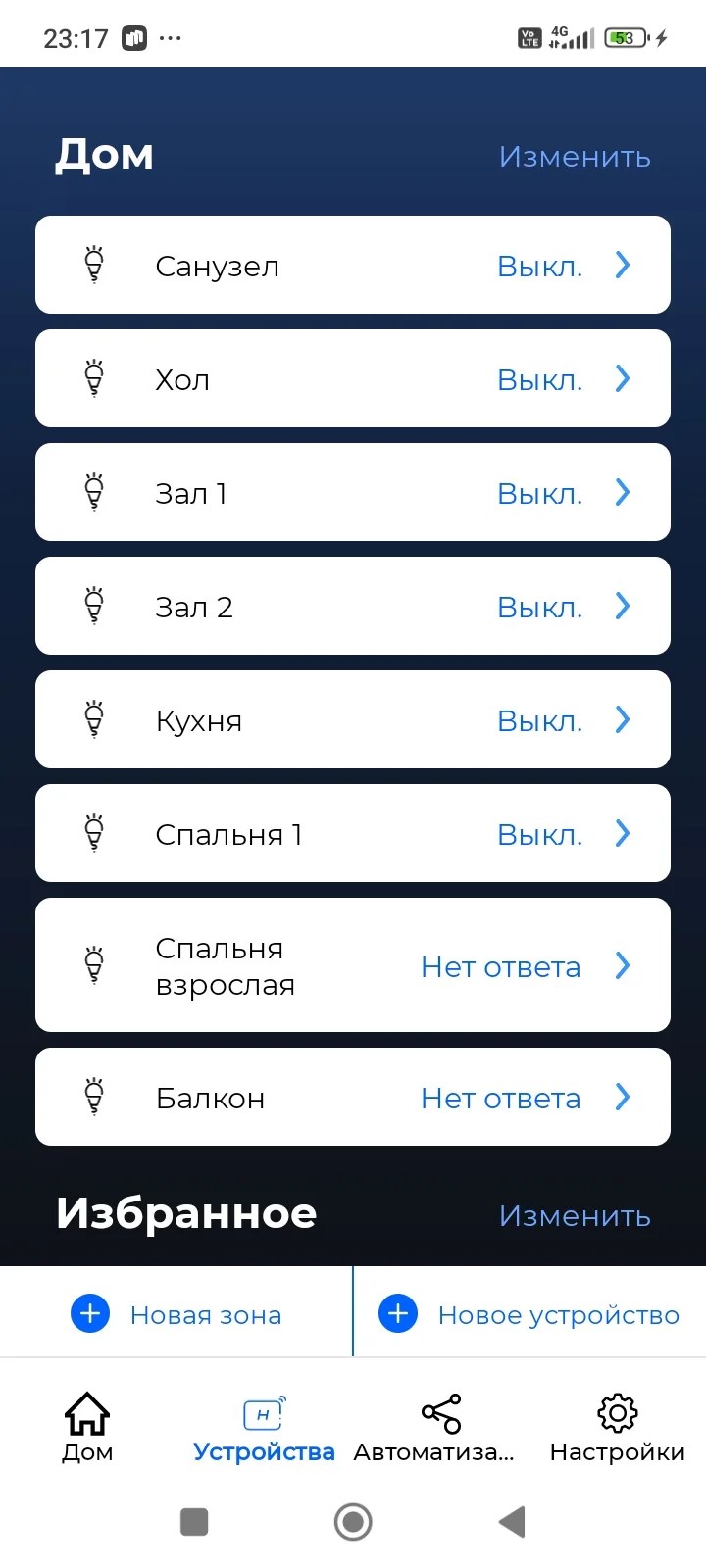Screen dimensions: 706x1568
Task: Switch Хол device from Выкл.
Action: [539, 379]
